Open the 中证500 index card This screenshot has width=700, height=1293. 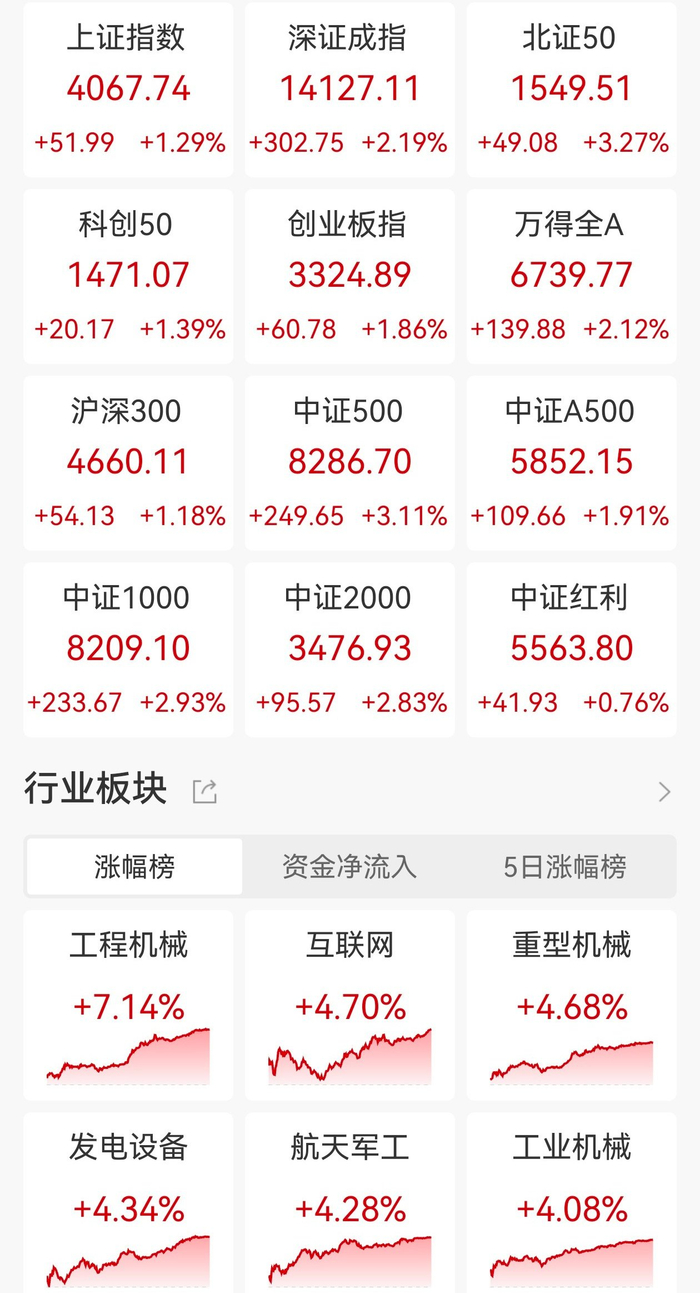(349, 463)
